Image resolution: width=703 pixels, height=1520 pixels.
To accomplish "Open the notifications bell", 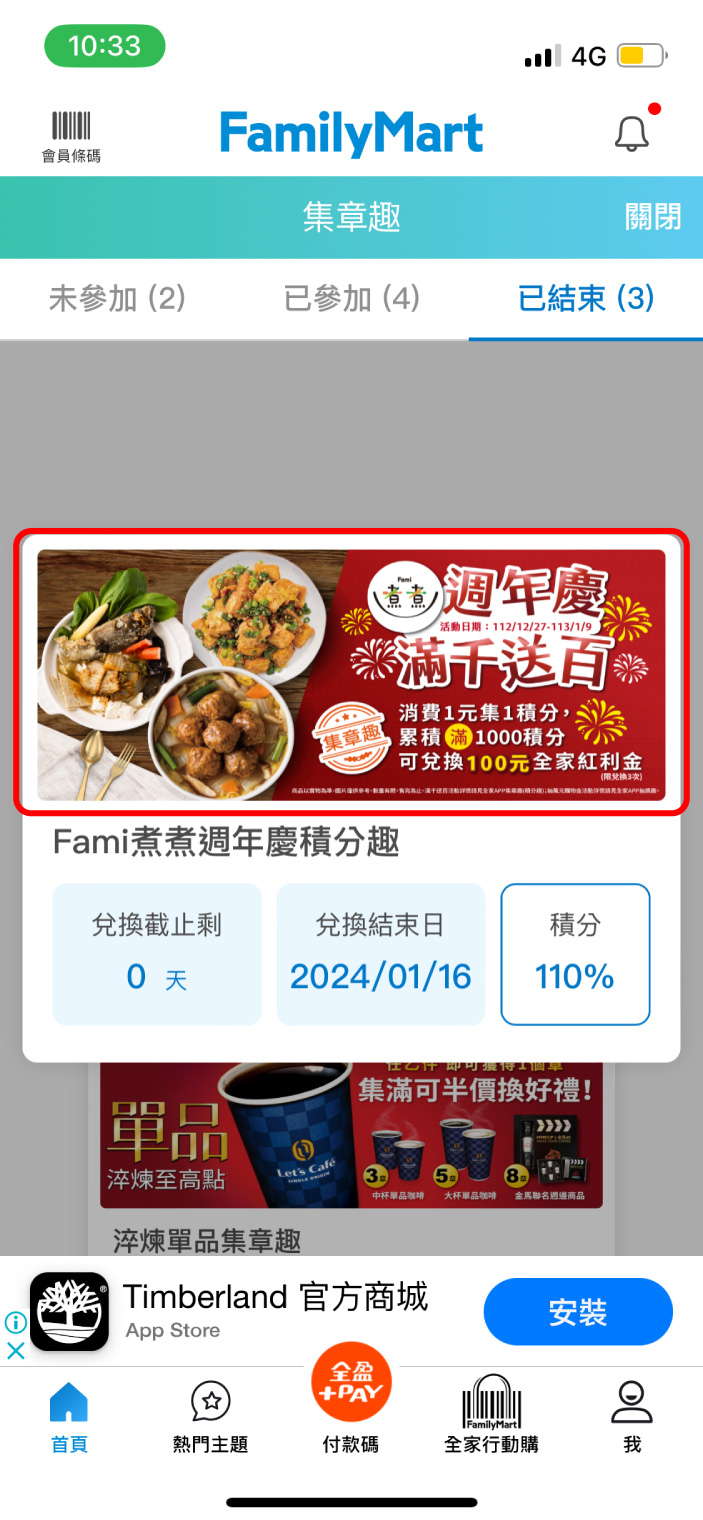I will [x=632, y=134].
